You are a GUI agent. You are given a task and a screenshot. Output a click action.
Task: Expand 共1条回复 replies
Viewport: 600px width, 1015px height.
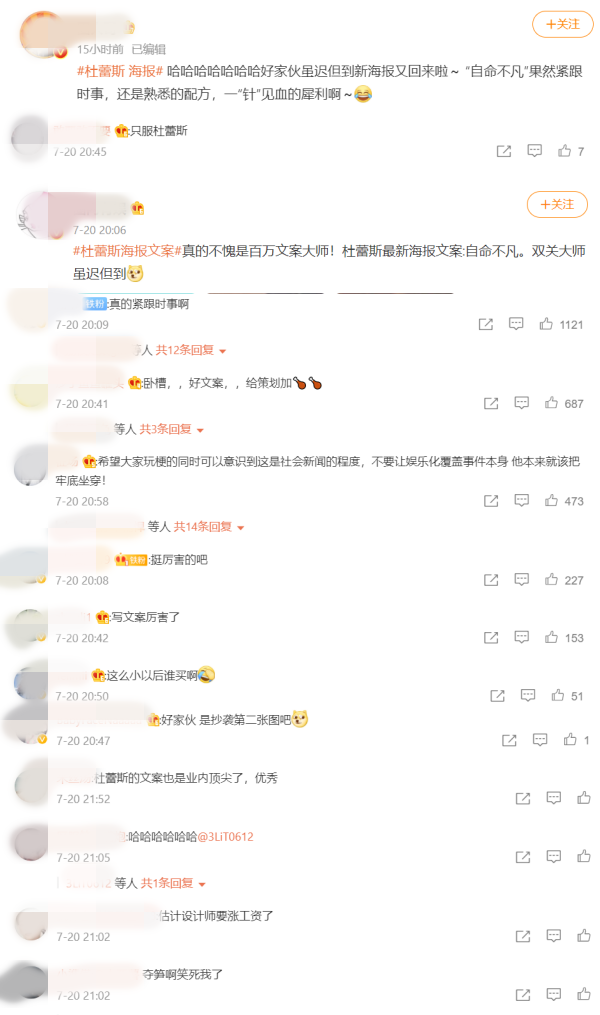tap(171, 883)
